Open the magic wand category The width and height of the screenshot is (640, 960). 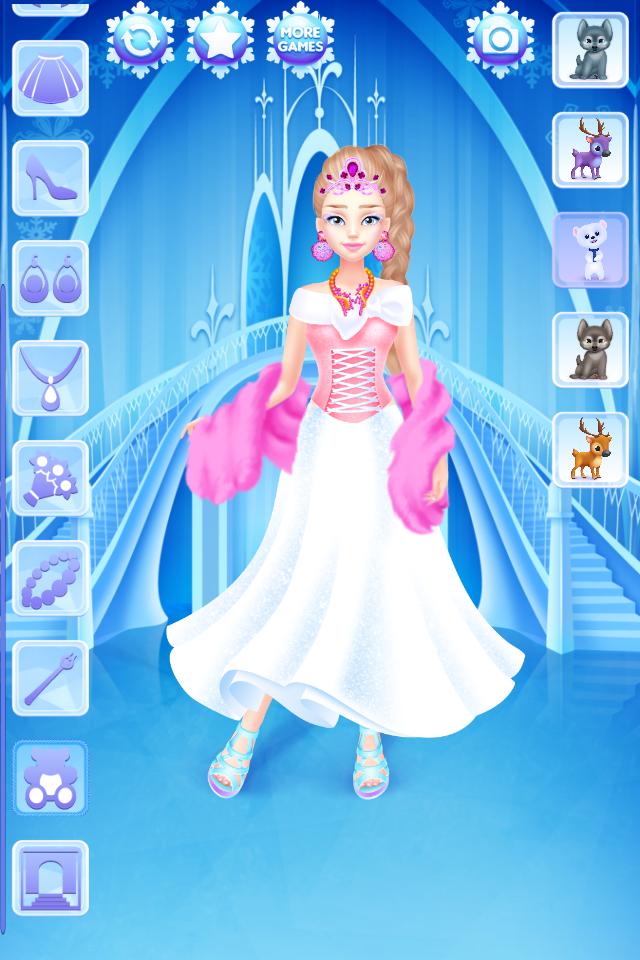pos(51,678)
